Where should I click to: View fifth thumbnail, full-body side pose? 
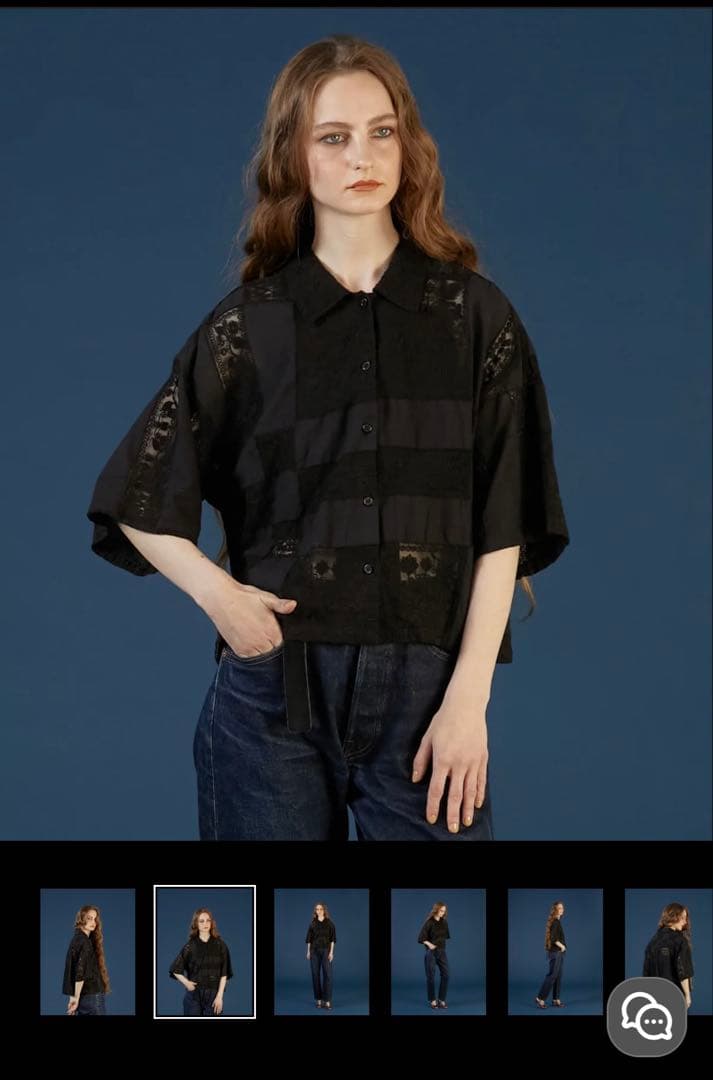(x=555, y=951)
